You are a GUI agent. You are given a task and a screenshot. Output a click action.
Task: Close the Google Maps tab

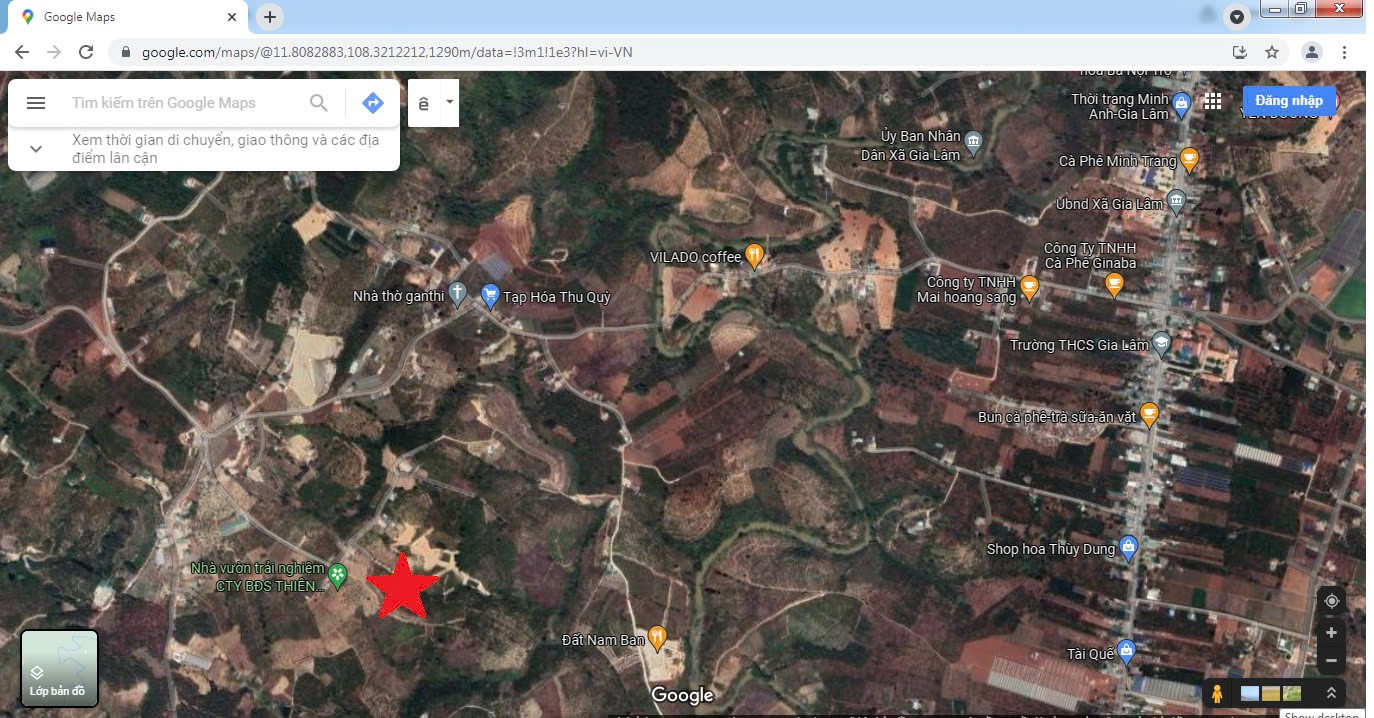click(x=232, y=17)
